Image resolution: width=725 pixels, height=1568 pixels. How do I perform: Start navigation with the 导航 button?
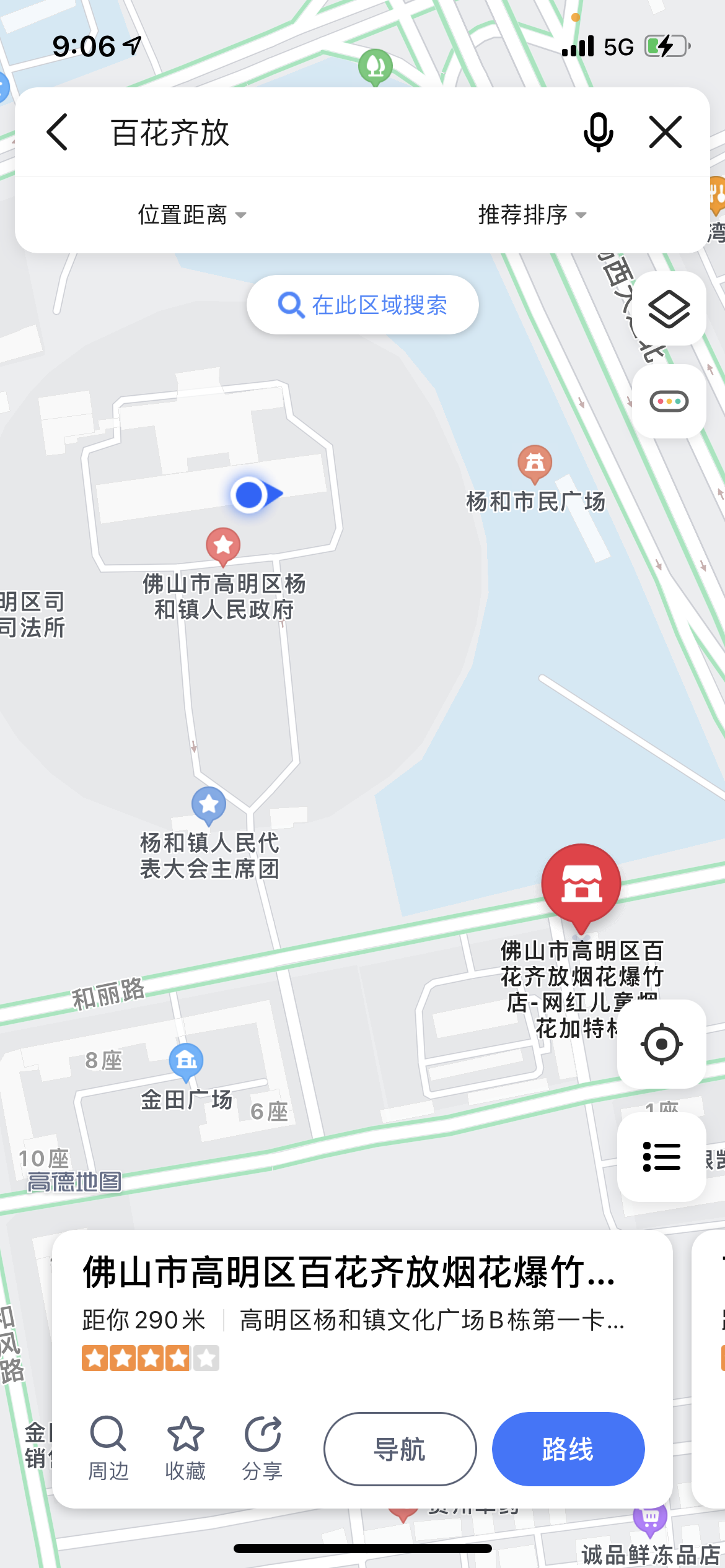coord(399,1449)
